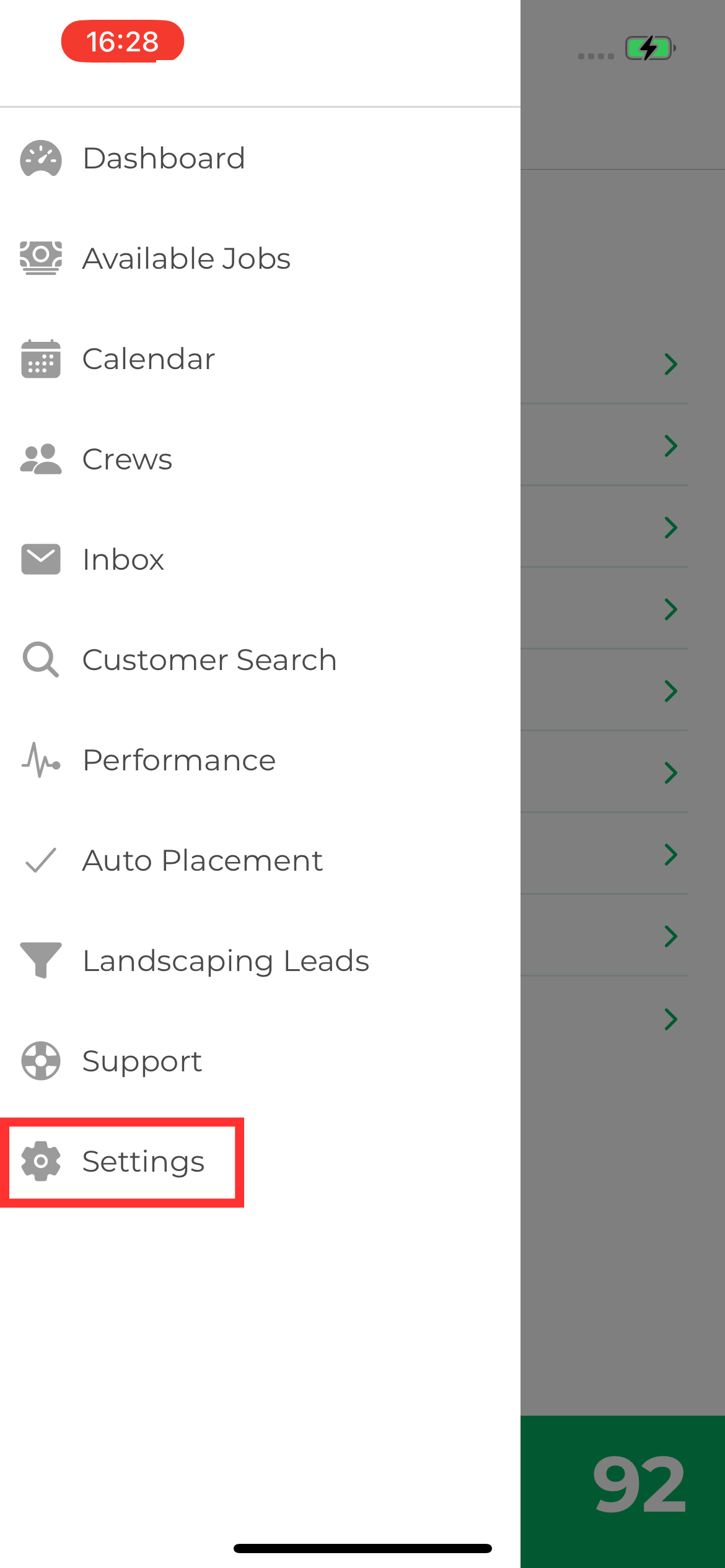This screenshot has height=1568, width=725.
Task: Open the Calendar section
Action: [260, 359]
